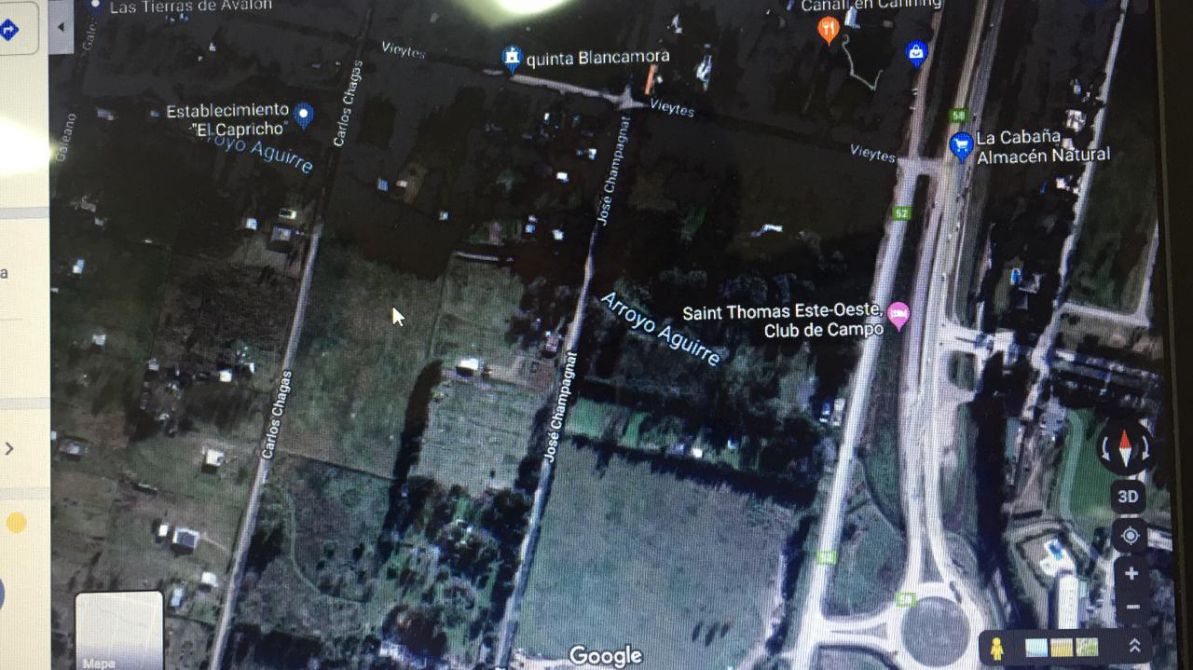Zoom out with the minus button
This screenshot has width=1193, height=670.
tap(1132, 606)
